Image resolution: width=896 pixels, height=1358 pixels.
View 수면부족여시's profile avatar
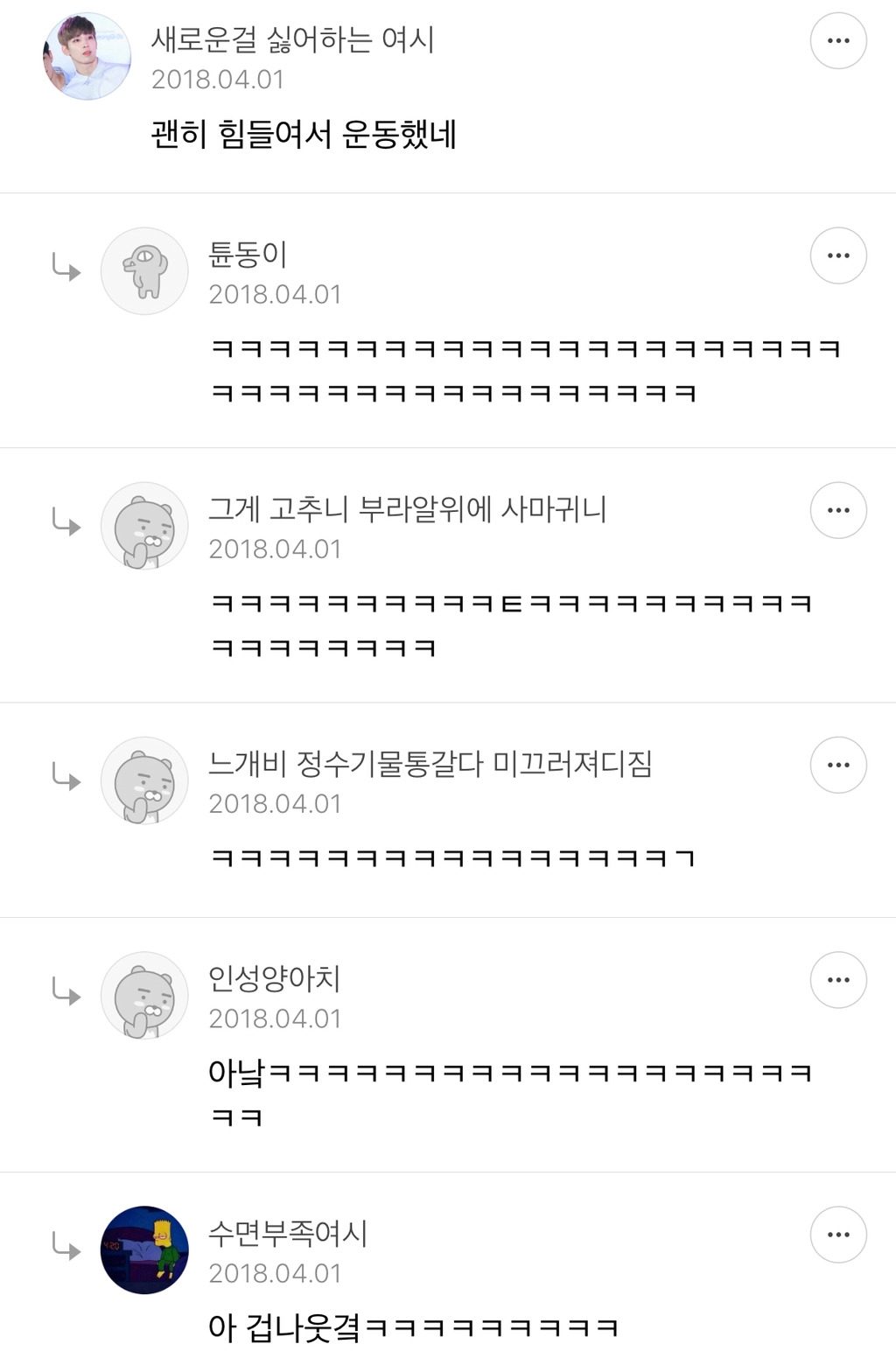coord(144,1250)
